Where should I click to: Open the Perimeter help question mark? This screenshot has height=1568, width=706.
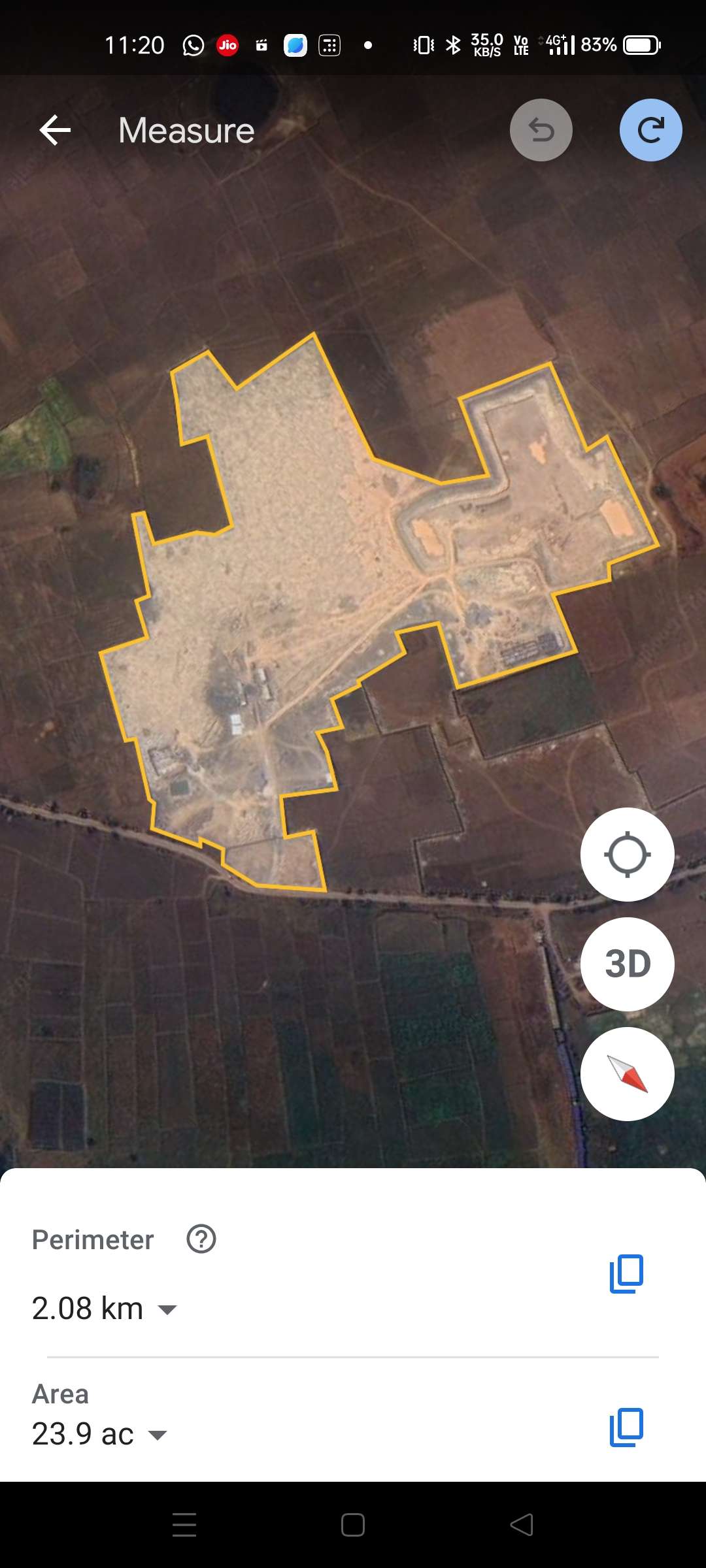click(201, 1239)
